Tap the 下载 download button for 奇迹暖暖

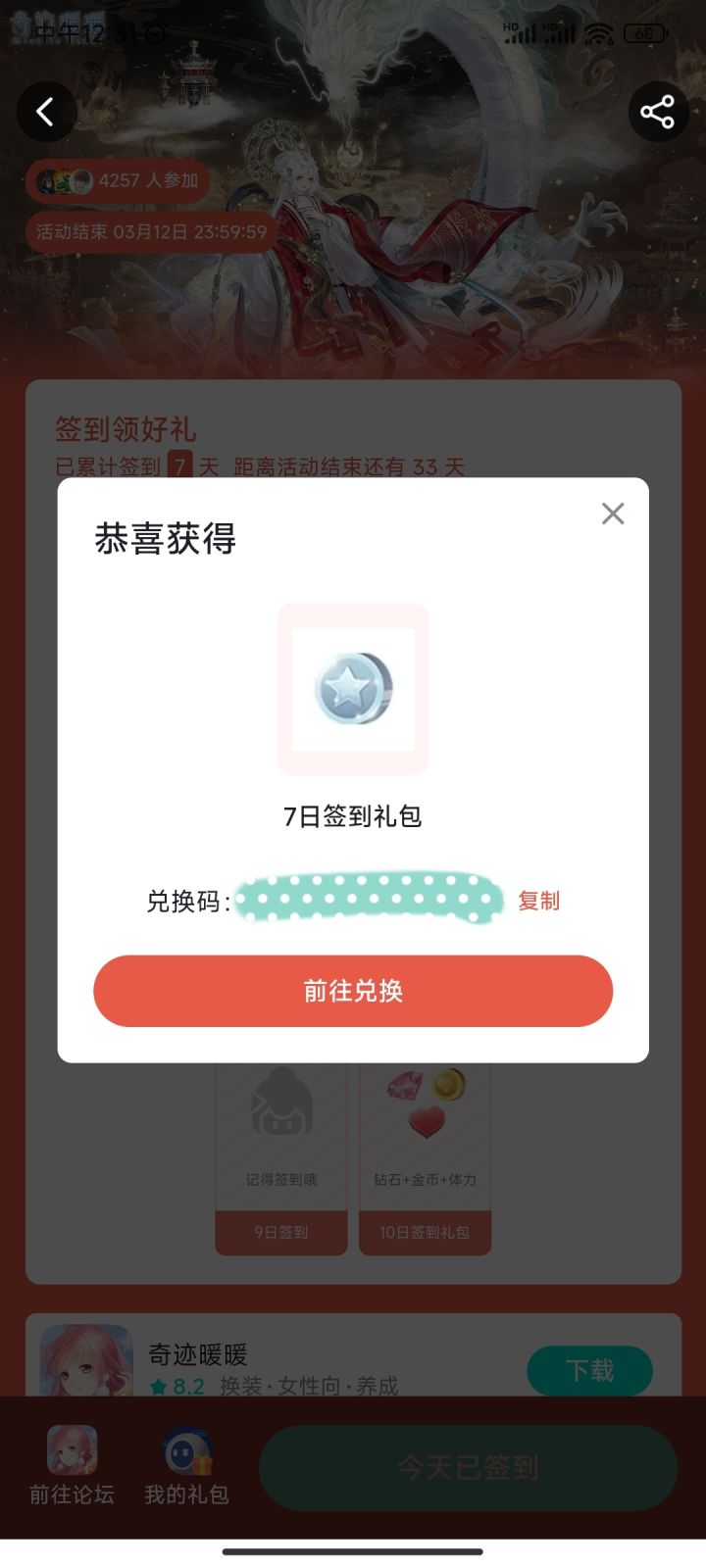[x=589, y=1370]
